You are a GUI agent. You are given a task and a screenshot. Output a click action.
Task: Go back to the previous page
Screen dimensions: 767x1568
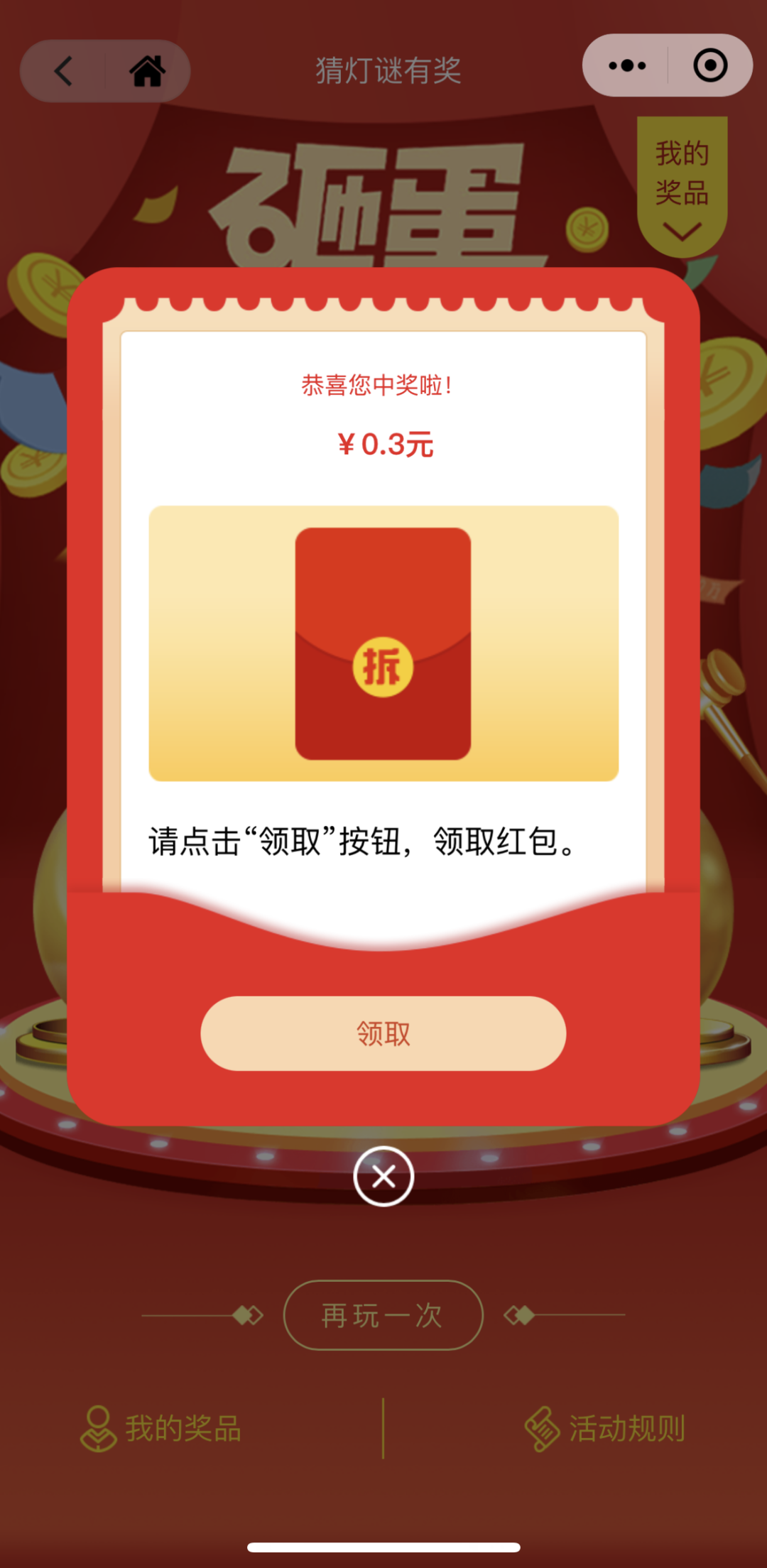(64, 71)
